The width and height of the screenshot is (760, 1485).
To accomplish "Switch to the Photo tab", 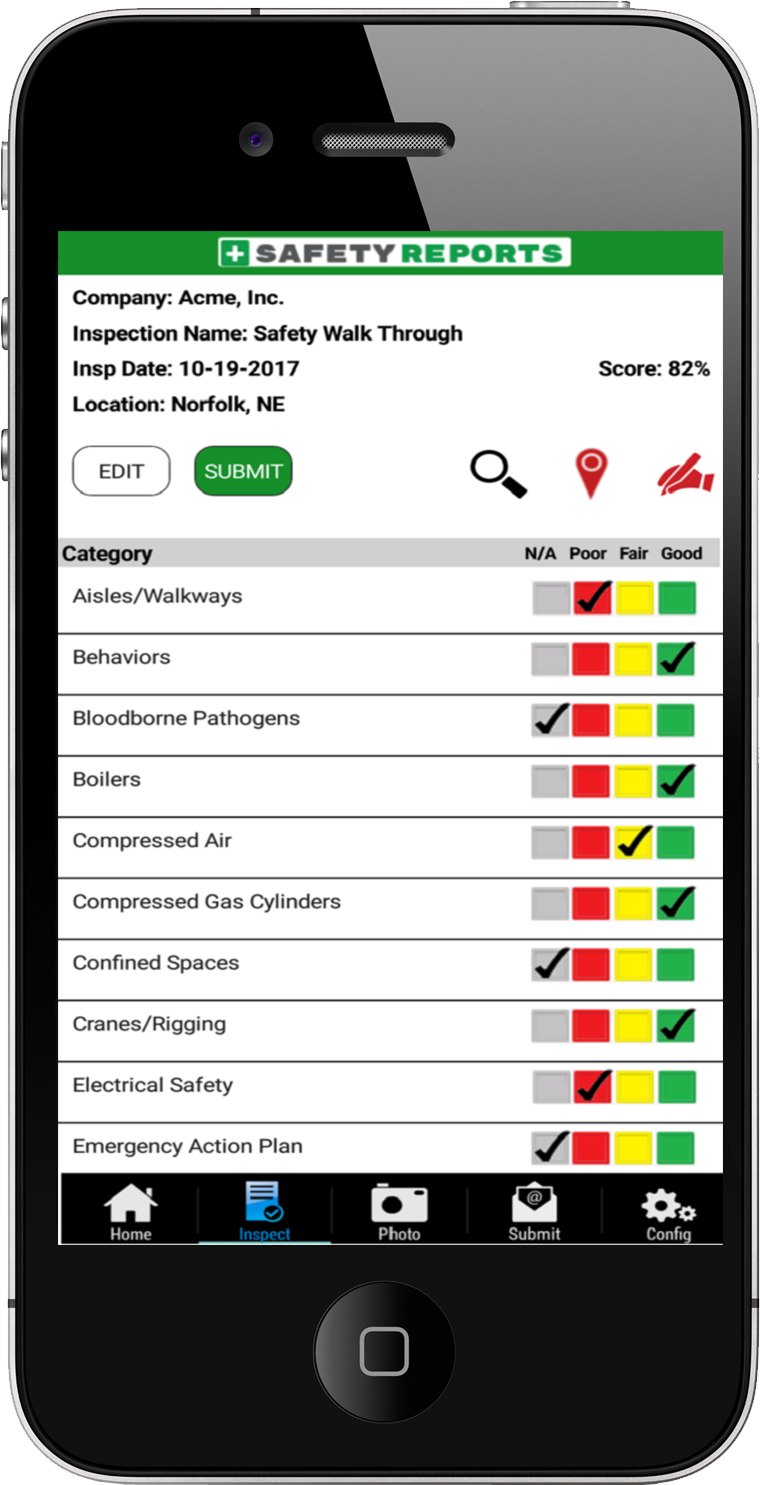I will 399,1211.
